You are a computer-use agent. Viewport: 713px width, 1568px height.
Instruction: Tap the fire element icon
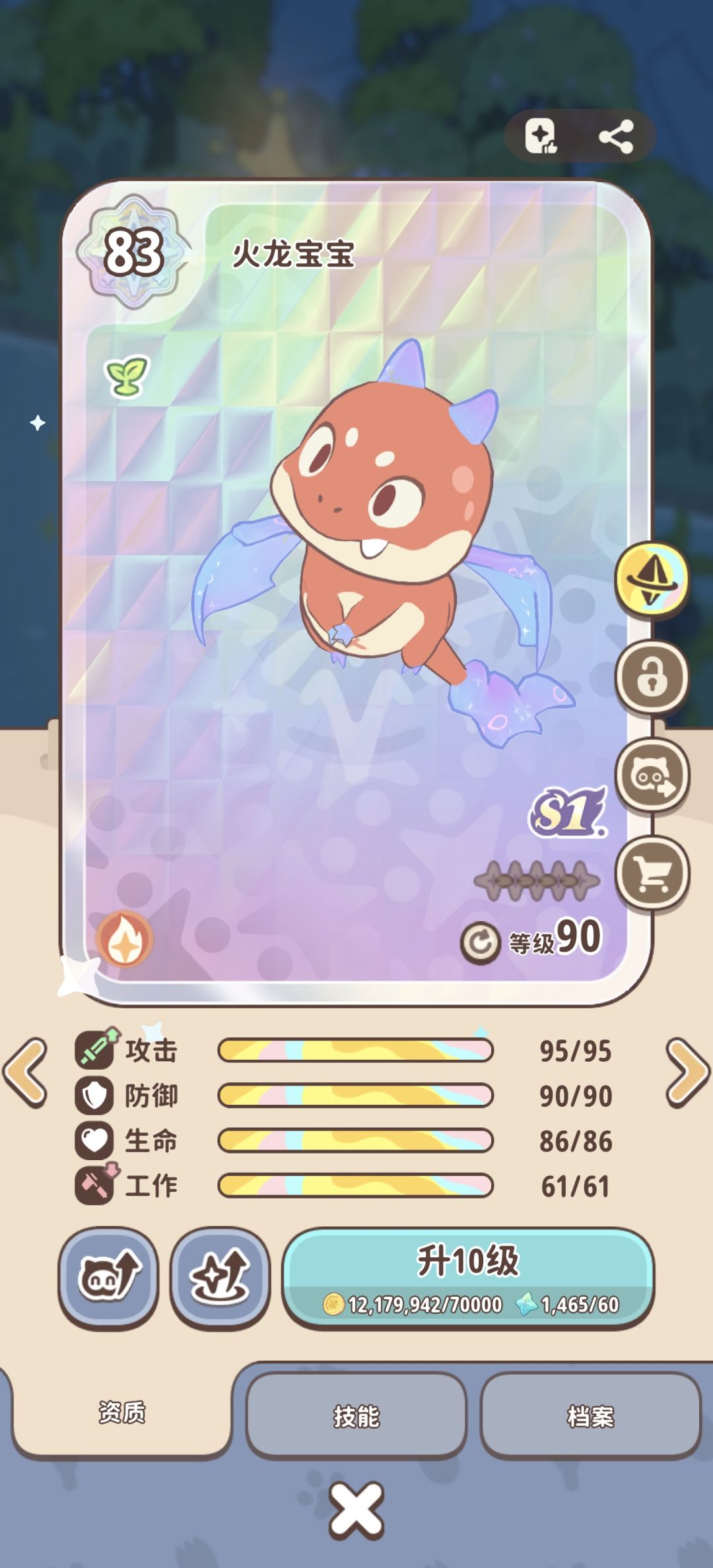(x=124, y=940)
